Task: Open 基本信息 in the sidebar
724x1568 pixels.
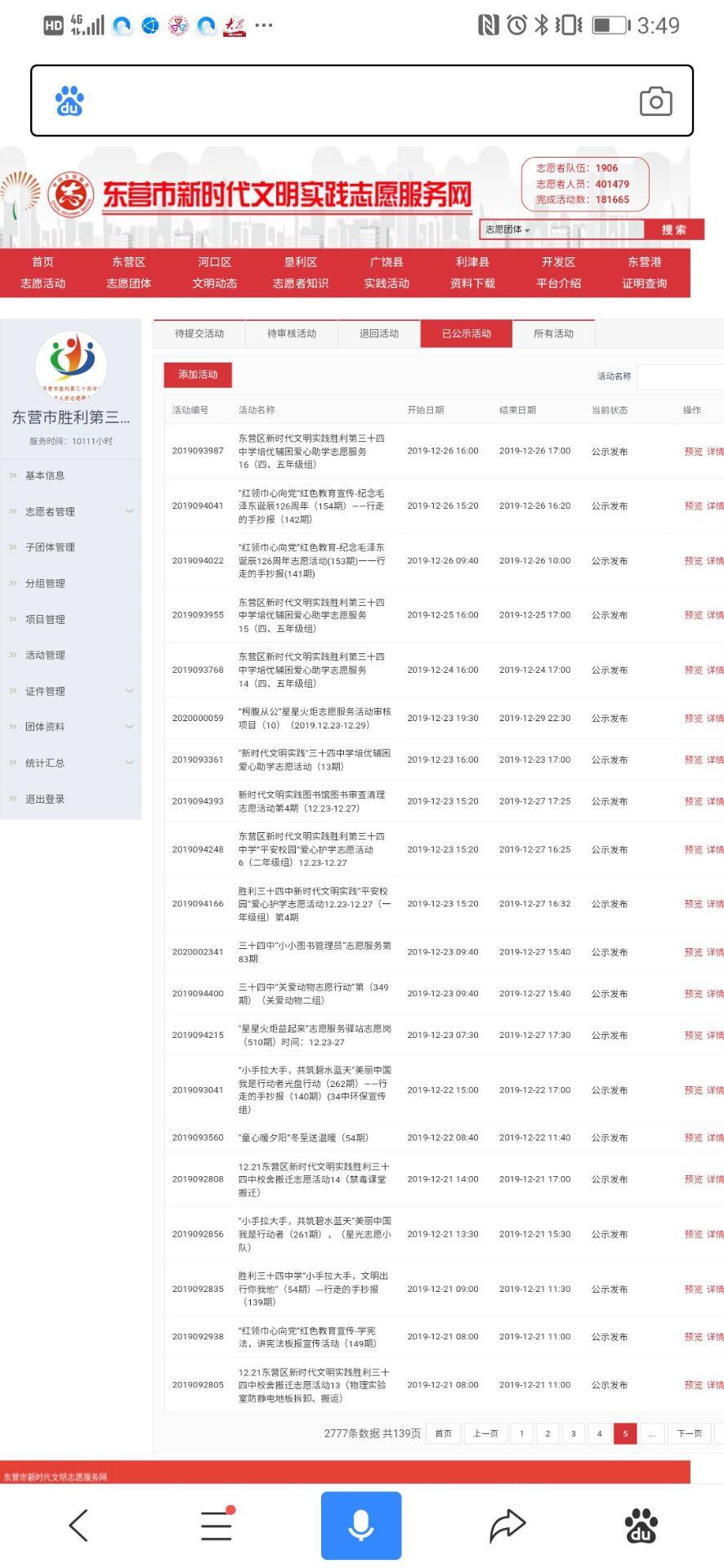Action: 45,475
